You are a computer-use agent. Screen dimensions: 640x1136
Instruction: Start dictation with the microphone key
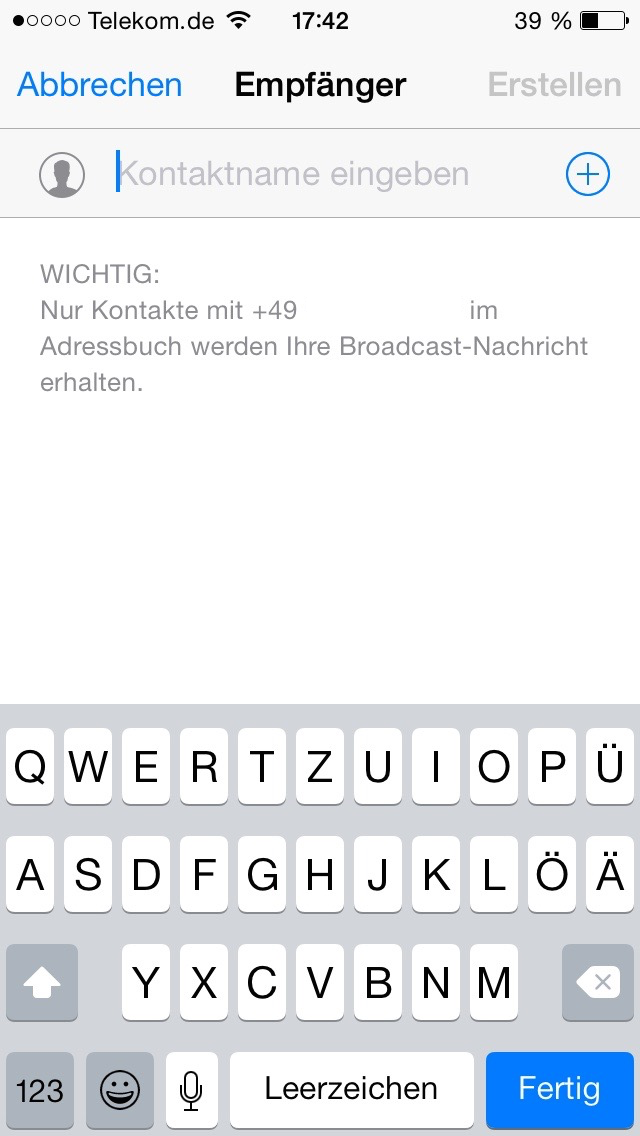click(x=191, y=1090)
